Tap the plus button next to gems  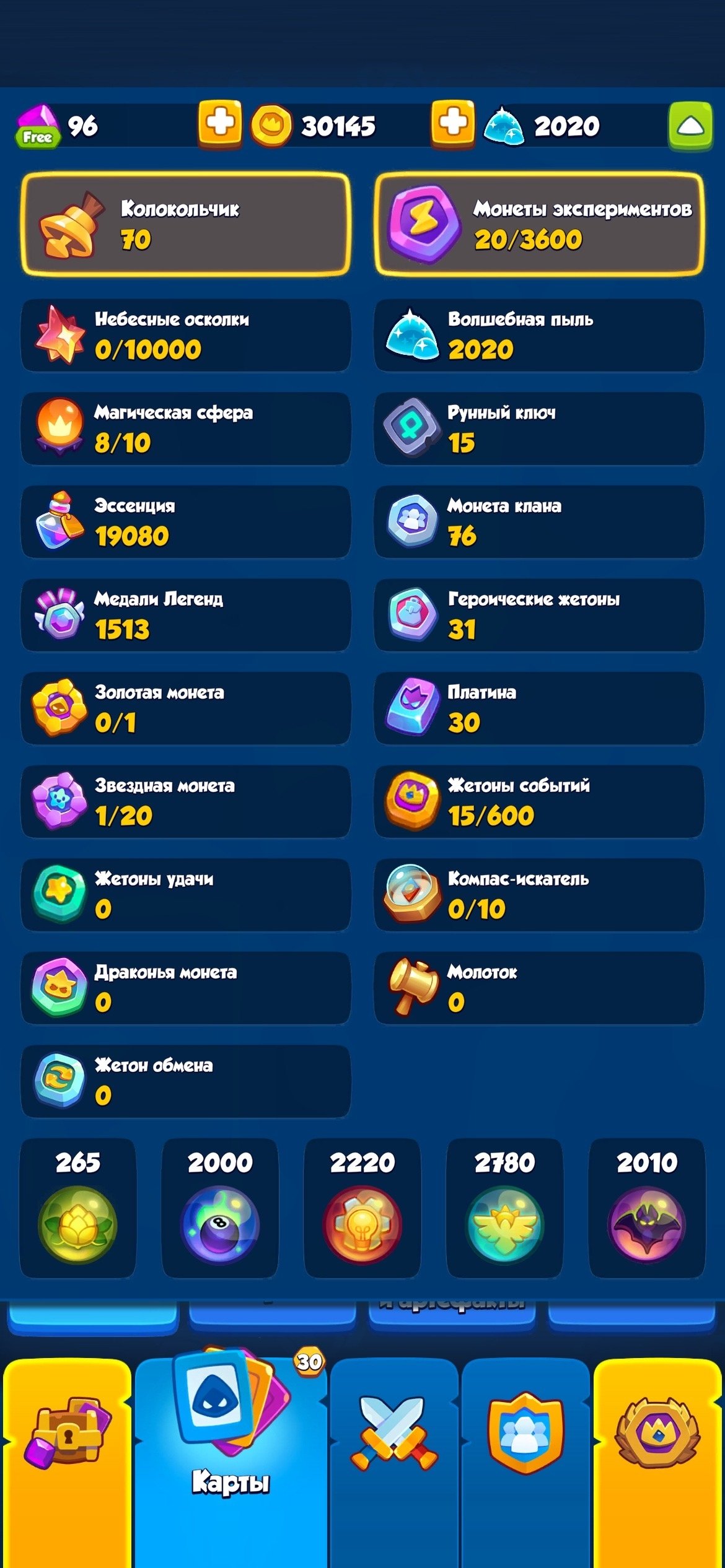[x=219, y=123]
